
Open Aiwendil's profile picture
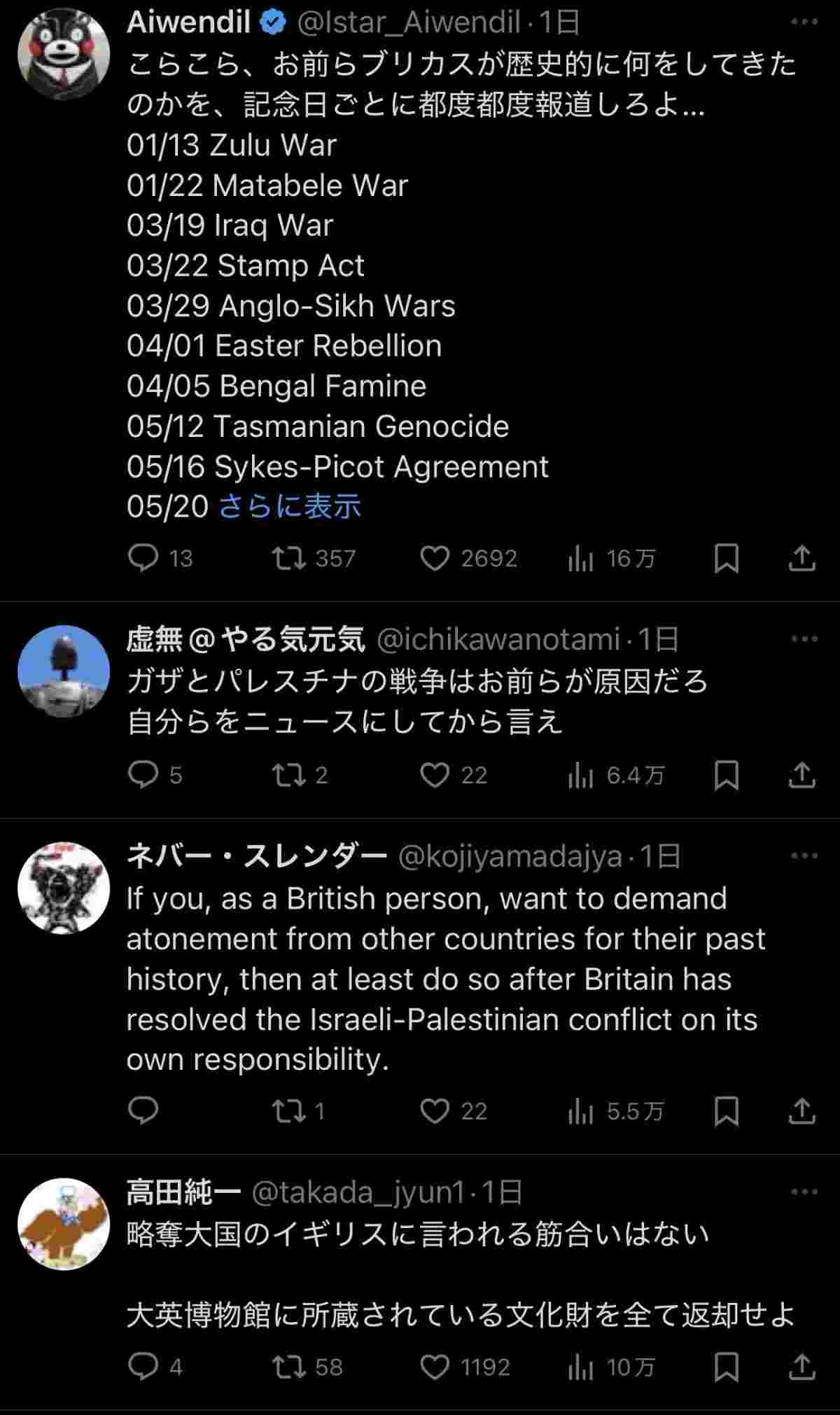[x=64, y=55]
